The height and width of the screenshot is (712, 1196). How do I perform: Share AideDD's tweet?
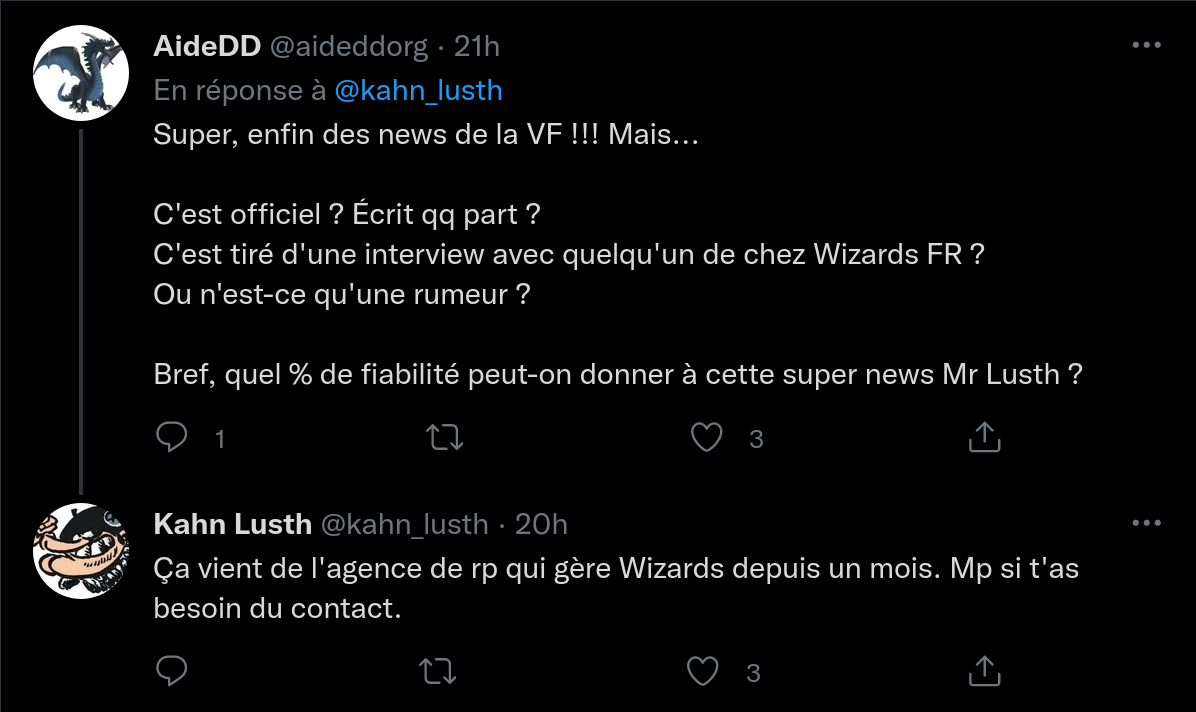point(984,437)
